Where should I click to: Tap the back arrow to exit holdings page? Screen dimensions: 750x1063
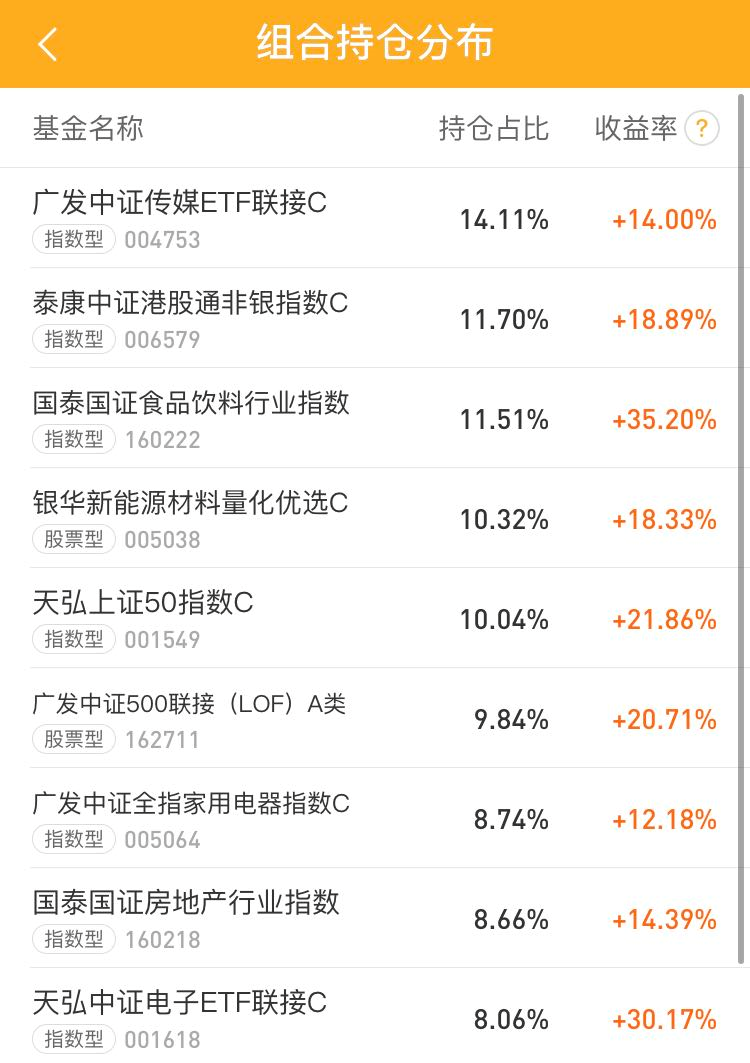48,44
